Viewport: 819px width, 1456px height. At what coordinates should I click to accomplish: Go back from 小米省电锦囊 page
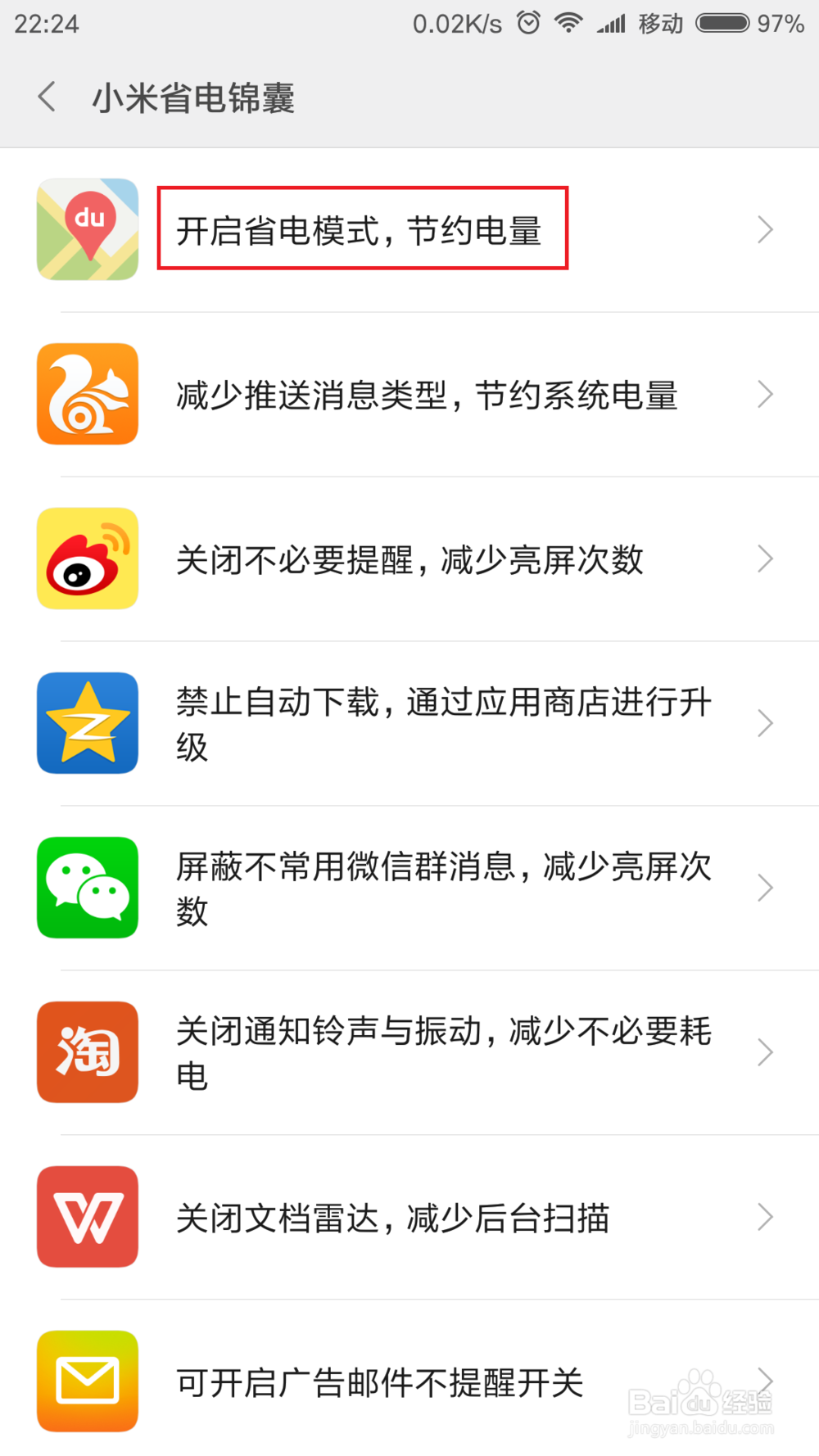(48, 97)
